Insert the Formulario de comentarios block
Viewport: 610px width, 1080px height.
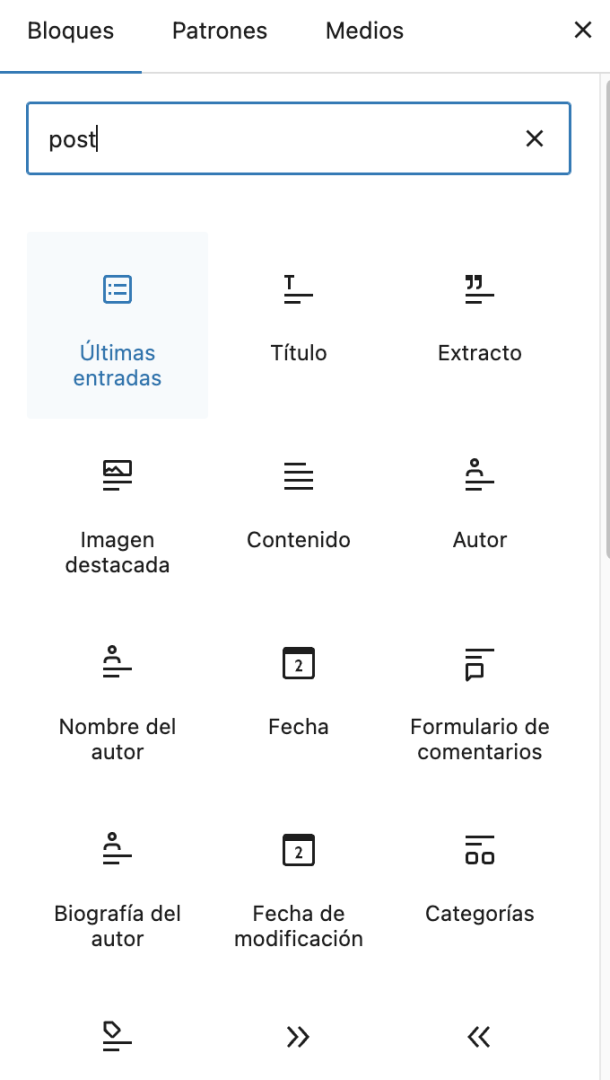coord(480,699)
